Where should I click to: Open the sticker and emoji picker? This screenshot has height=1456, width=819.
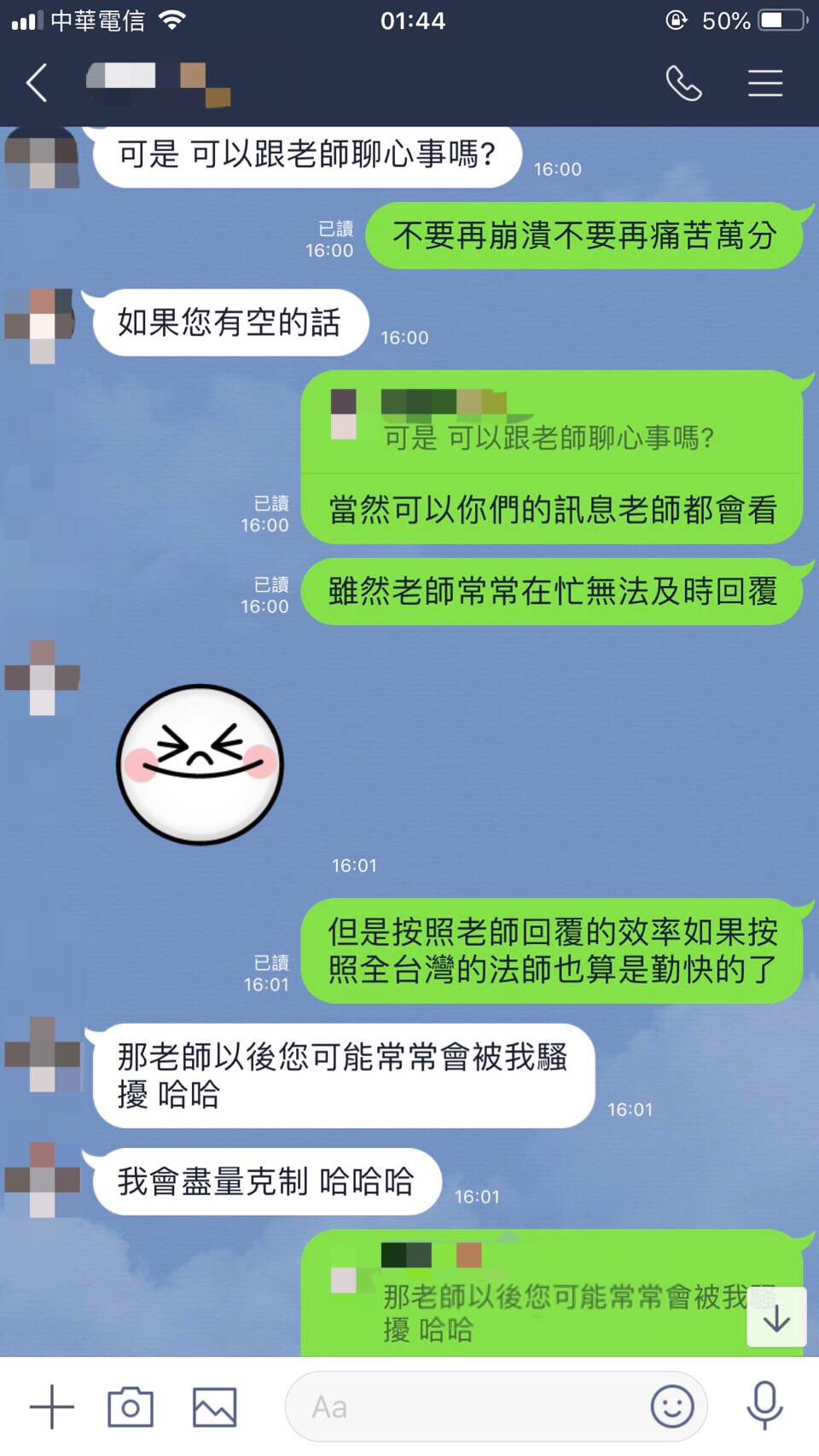(x=672, y=1407)
